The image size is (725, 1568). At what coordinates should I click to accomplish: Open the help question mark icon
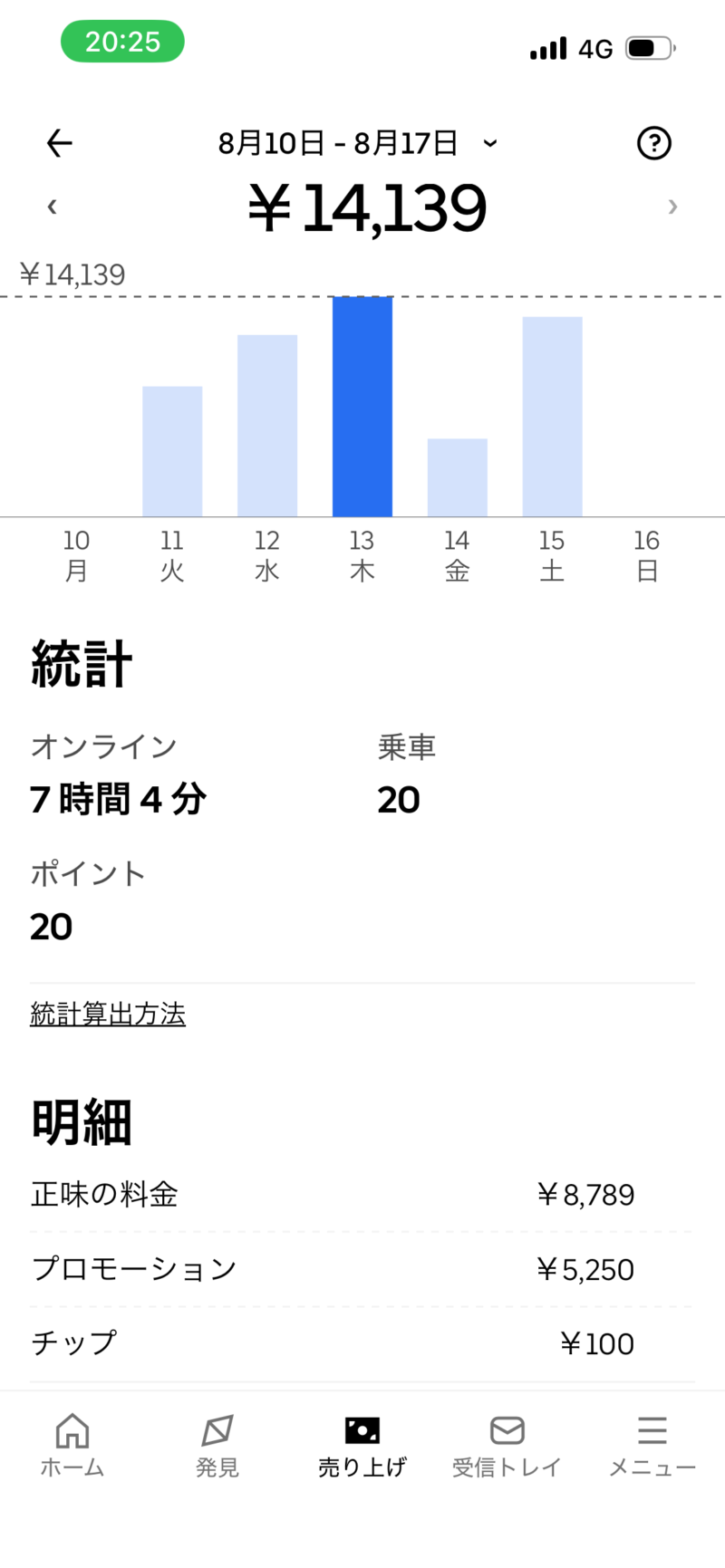[x=654, y=143]
